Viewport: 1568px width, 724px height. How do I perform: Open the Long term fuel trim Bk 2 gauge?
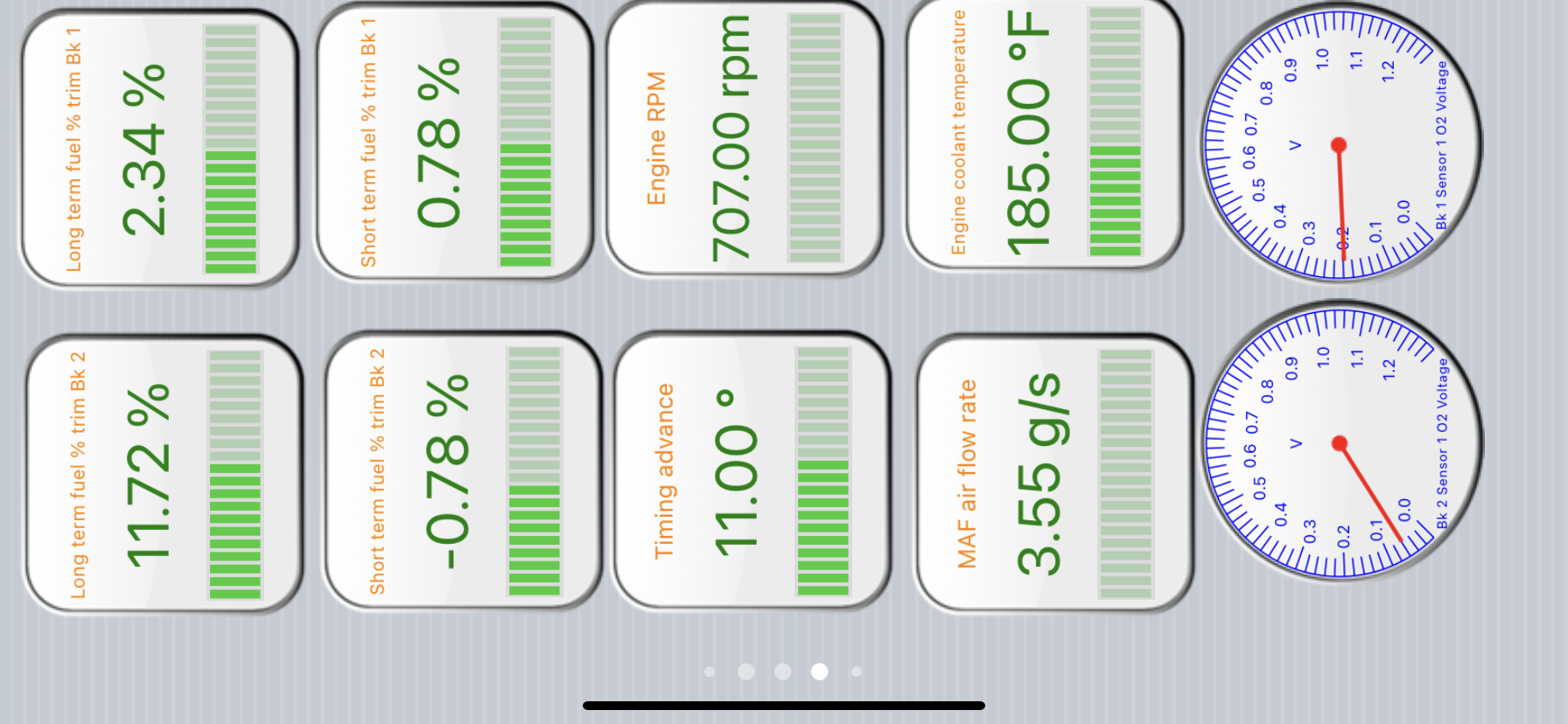pos(163,474)
